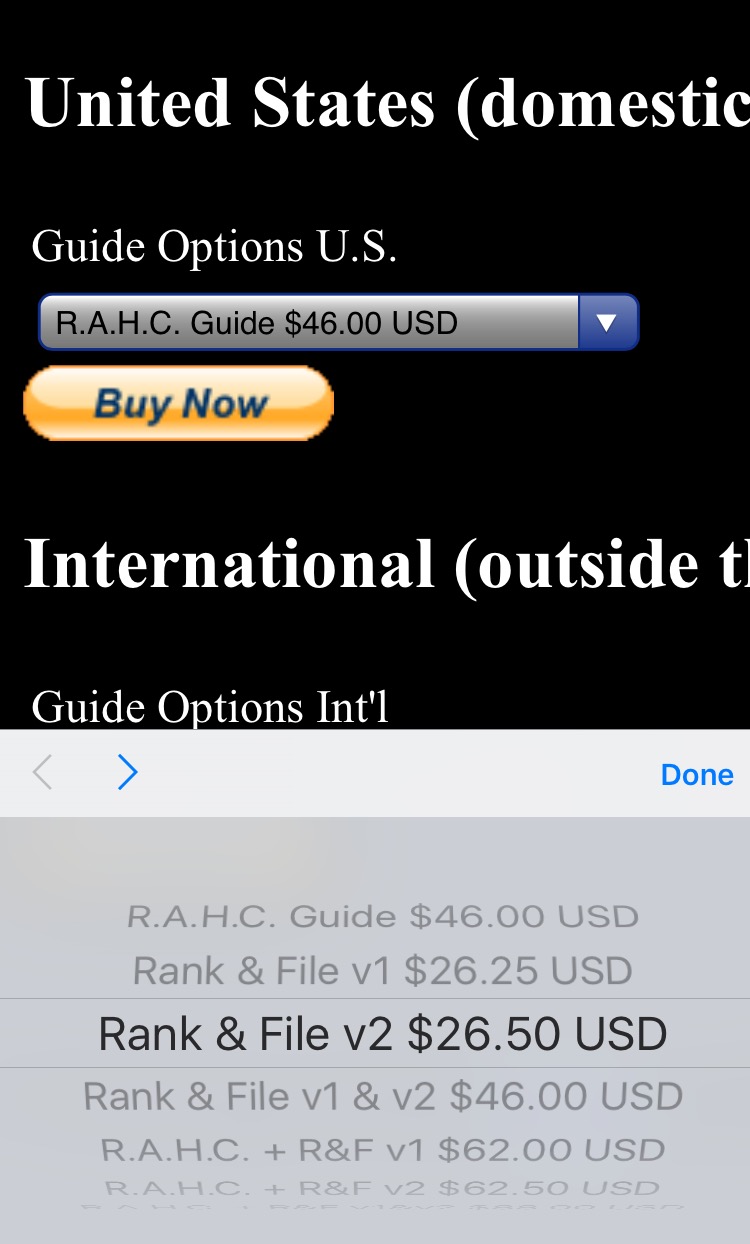Tap the Buy Now PayPal button
This screenshot has height=1244, width=750.
(x=178, y=403)
